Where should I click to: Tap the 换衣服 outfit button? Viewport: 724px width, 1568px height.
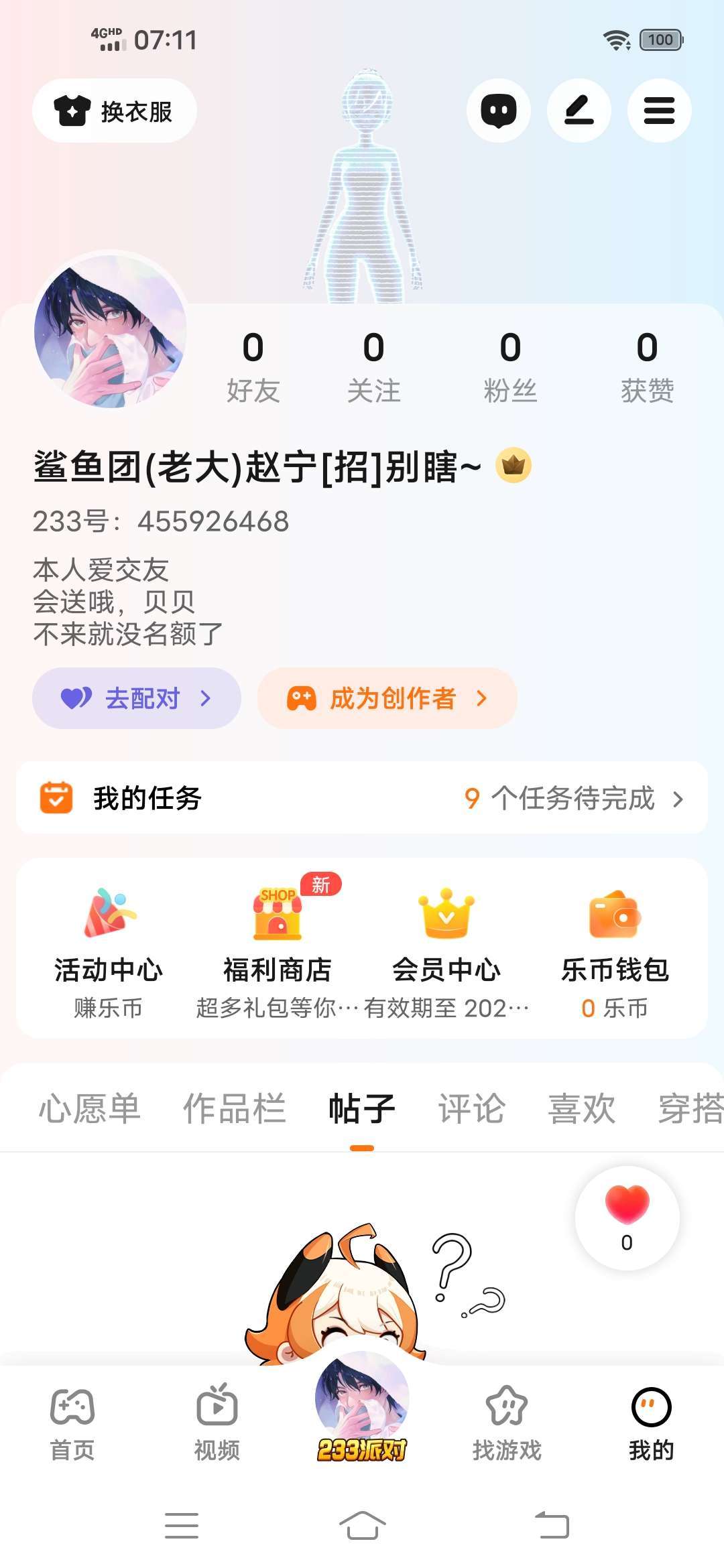pos(115,111)
